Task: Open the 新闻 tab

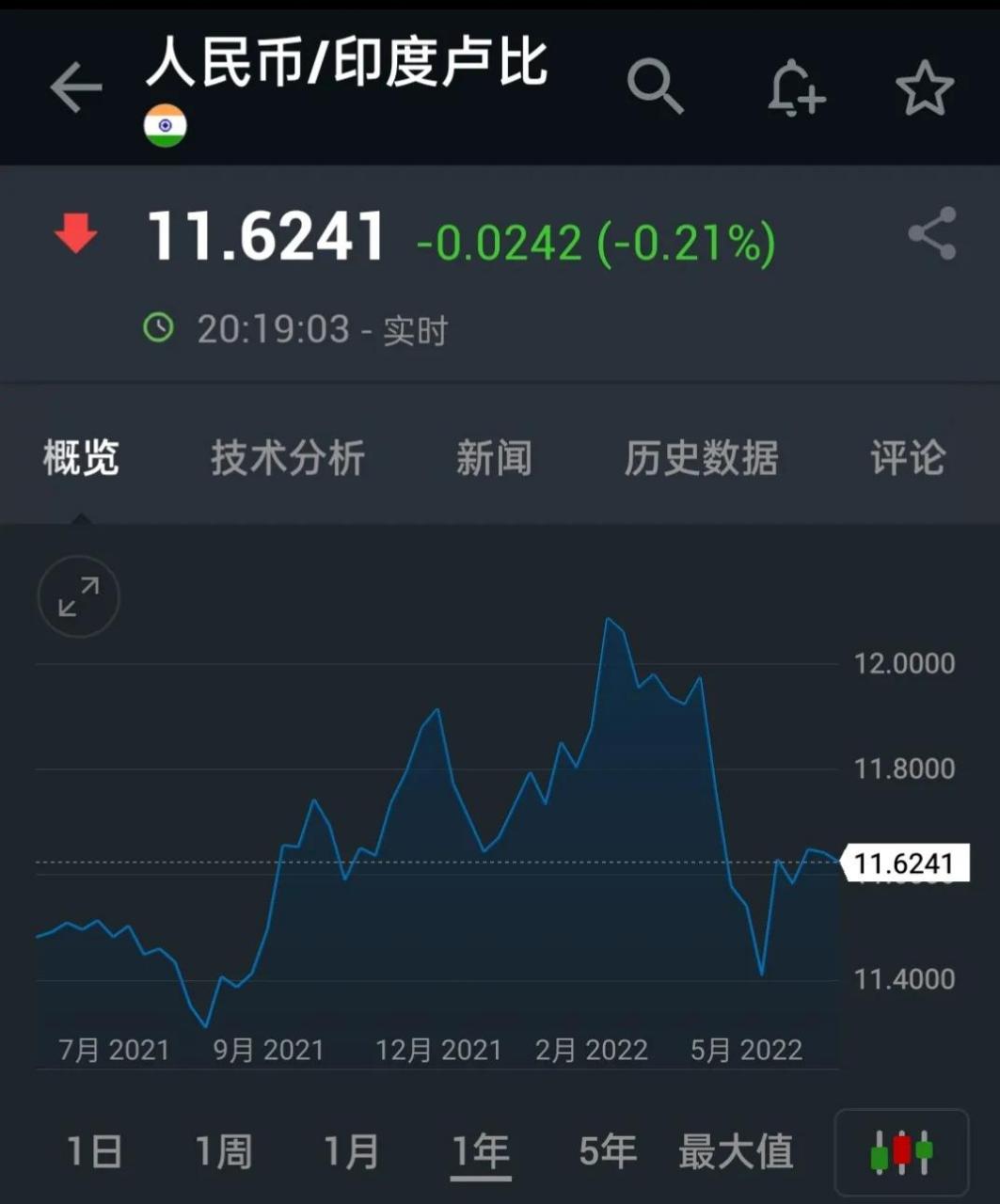Action: point(496,458)
